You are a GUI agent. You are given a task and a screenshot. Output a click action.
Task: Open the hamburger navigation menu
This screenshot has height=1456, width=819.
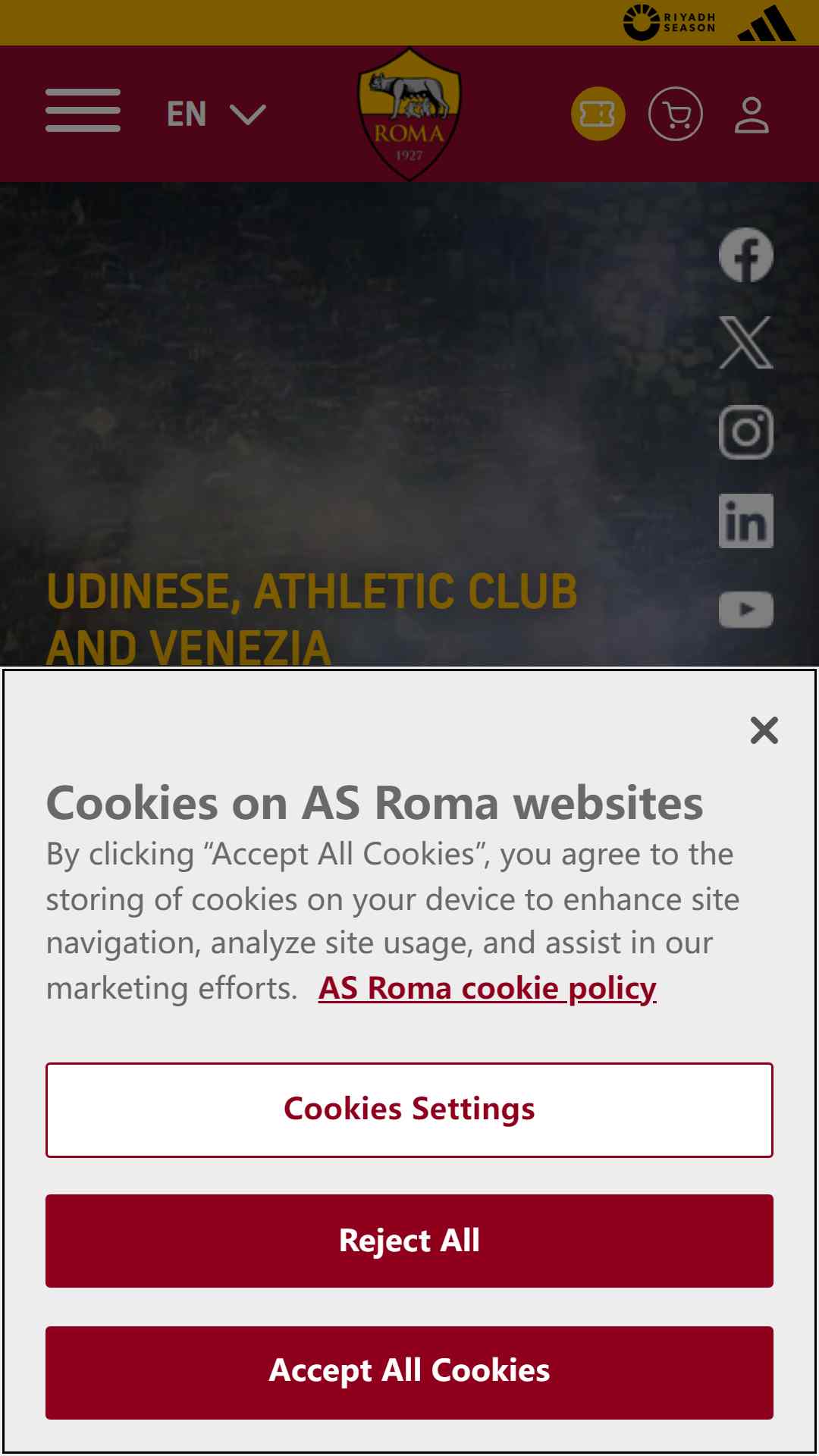coord(83,111)
